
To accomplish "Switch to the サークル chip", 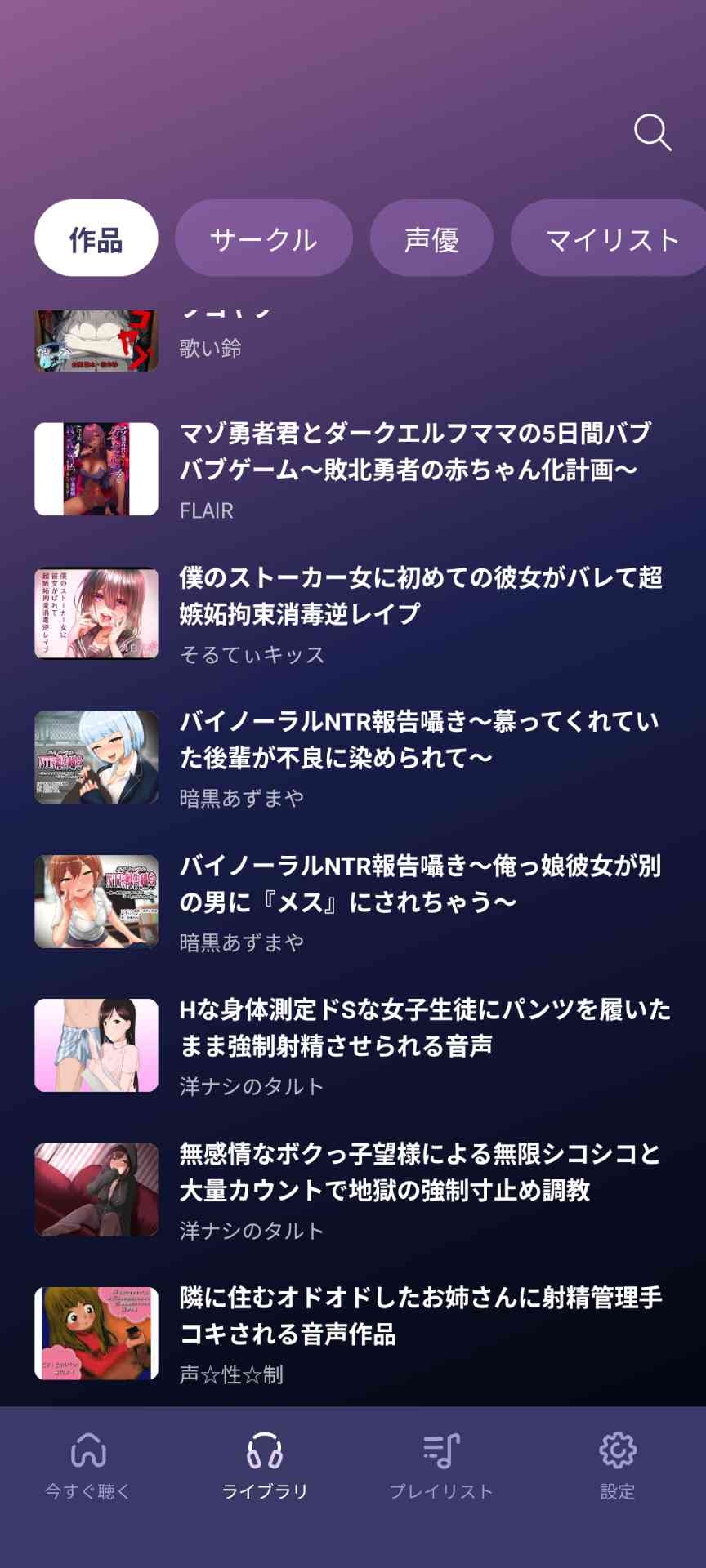I will point(263,239).
